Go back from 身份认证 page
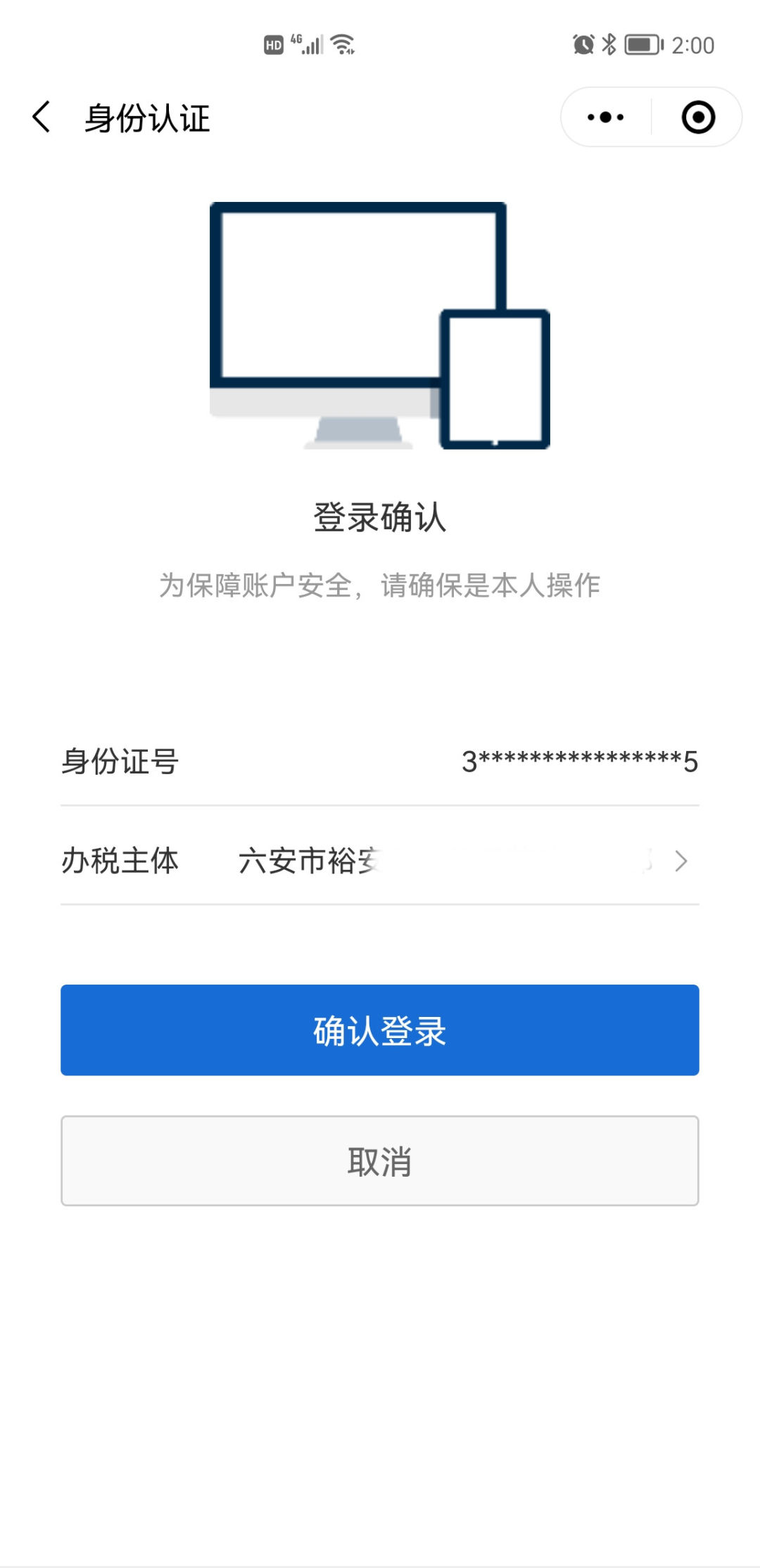760x1568 pixels. click(42, 117)
